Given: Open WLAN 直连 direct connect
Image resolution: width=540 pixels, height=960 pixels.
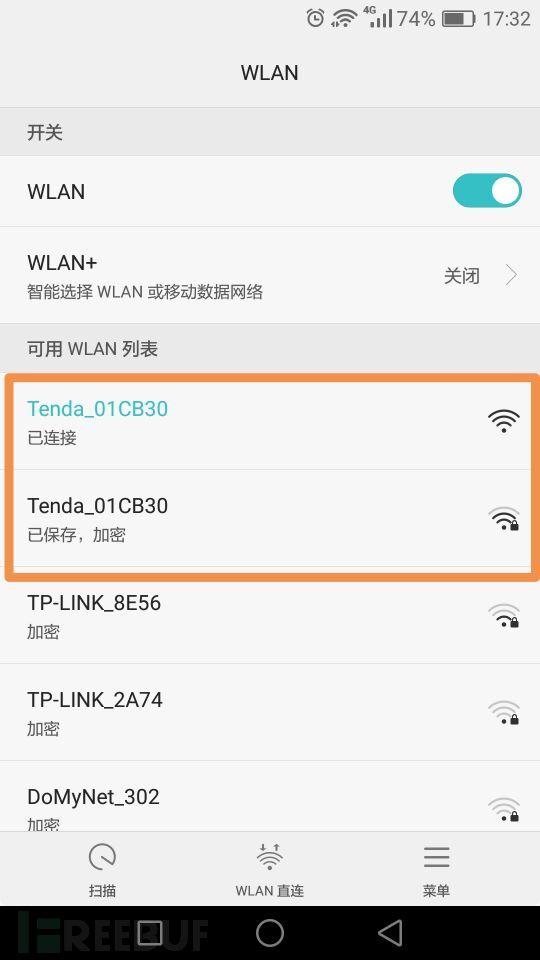Looking at the screenshot, I should [269, 869].
